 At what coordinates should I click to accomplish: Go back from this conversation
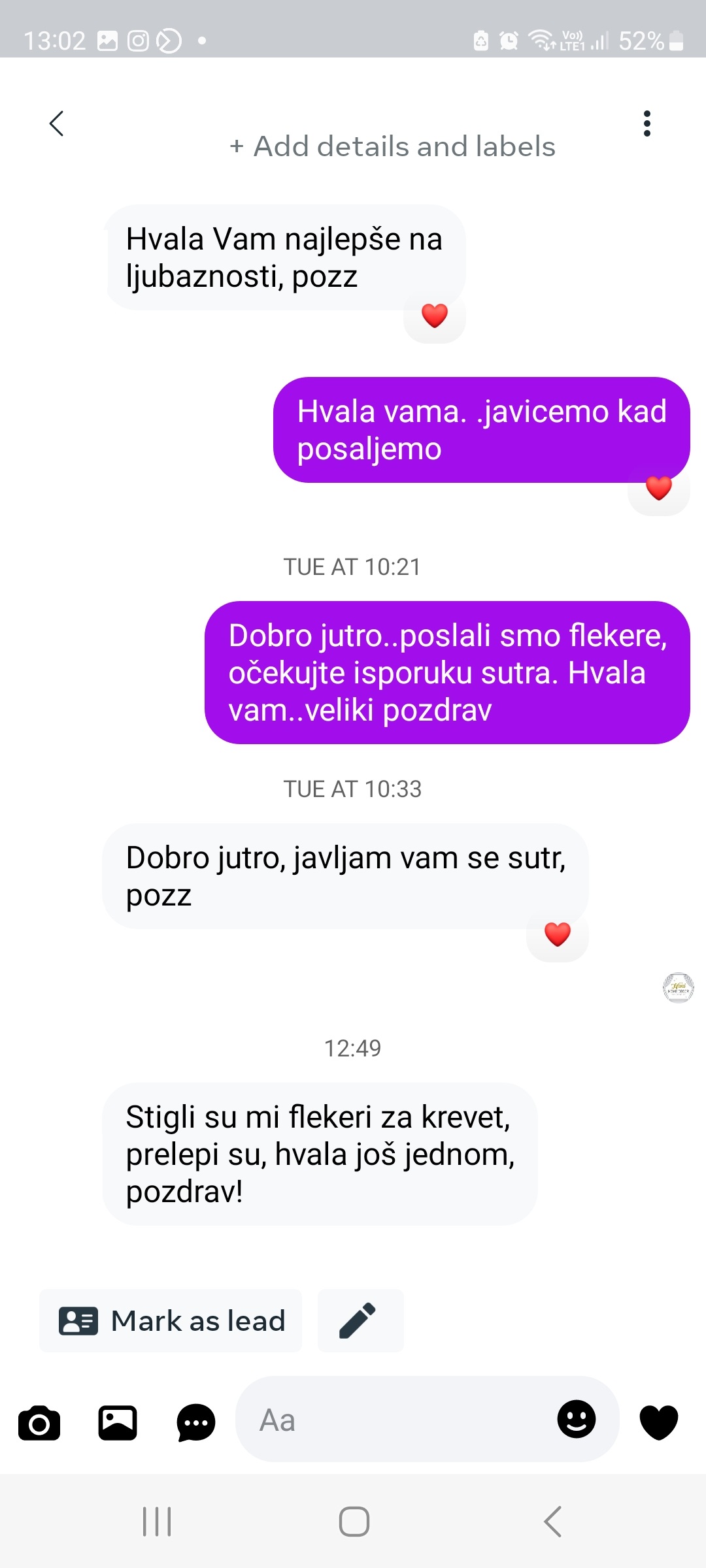click(x=57, y=123)
